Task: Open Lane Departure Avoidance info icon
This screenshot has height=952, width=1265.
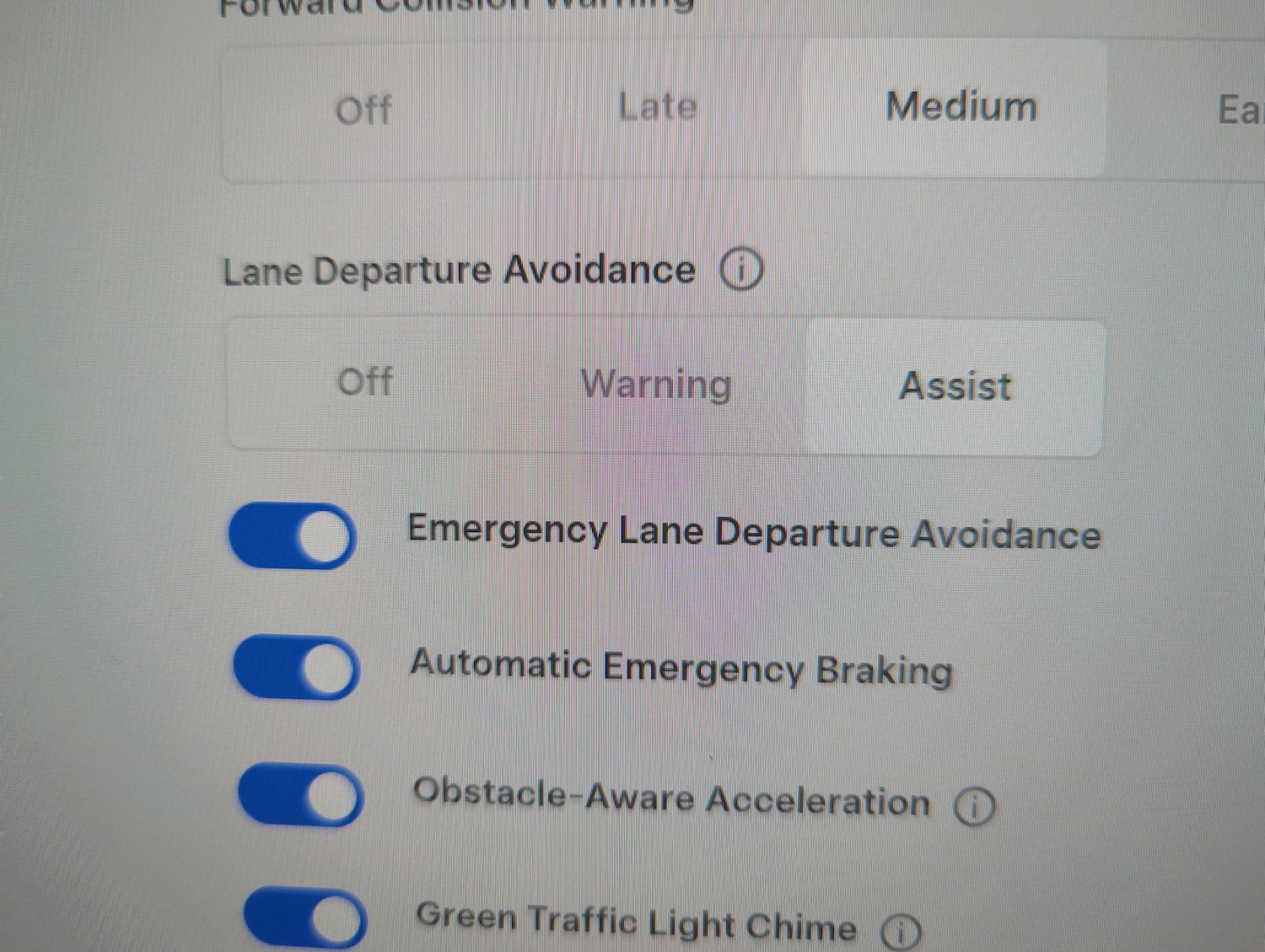Action: click(741, 270)
